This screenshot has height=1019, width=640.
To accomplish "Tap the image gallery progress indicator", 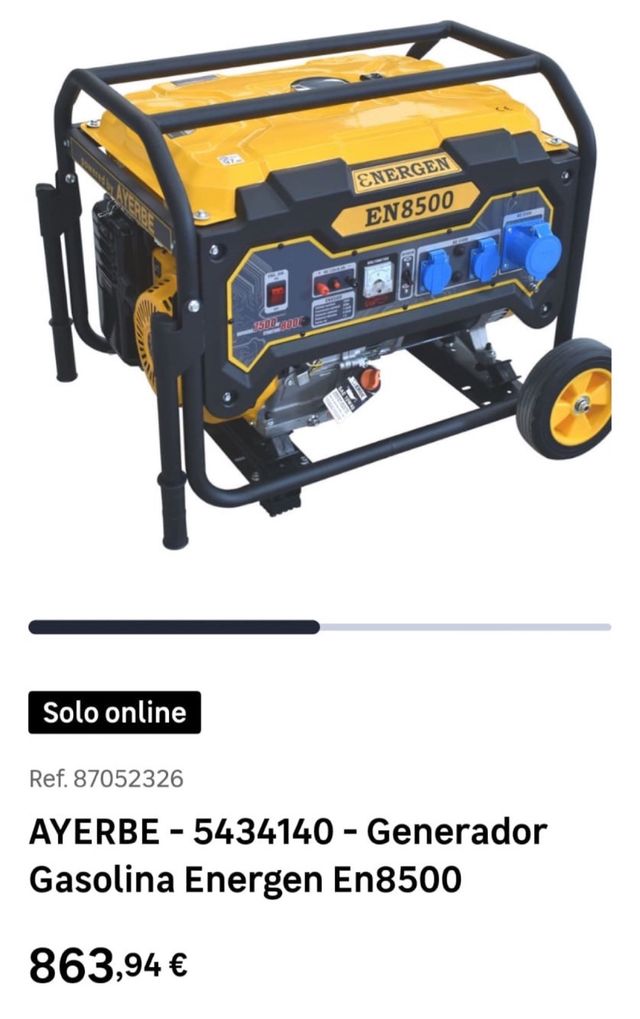I will point(320,627).
